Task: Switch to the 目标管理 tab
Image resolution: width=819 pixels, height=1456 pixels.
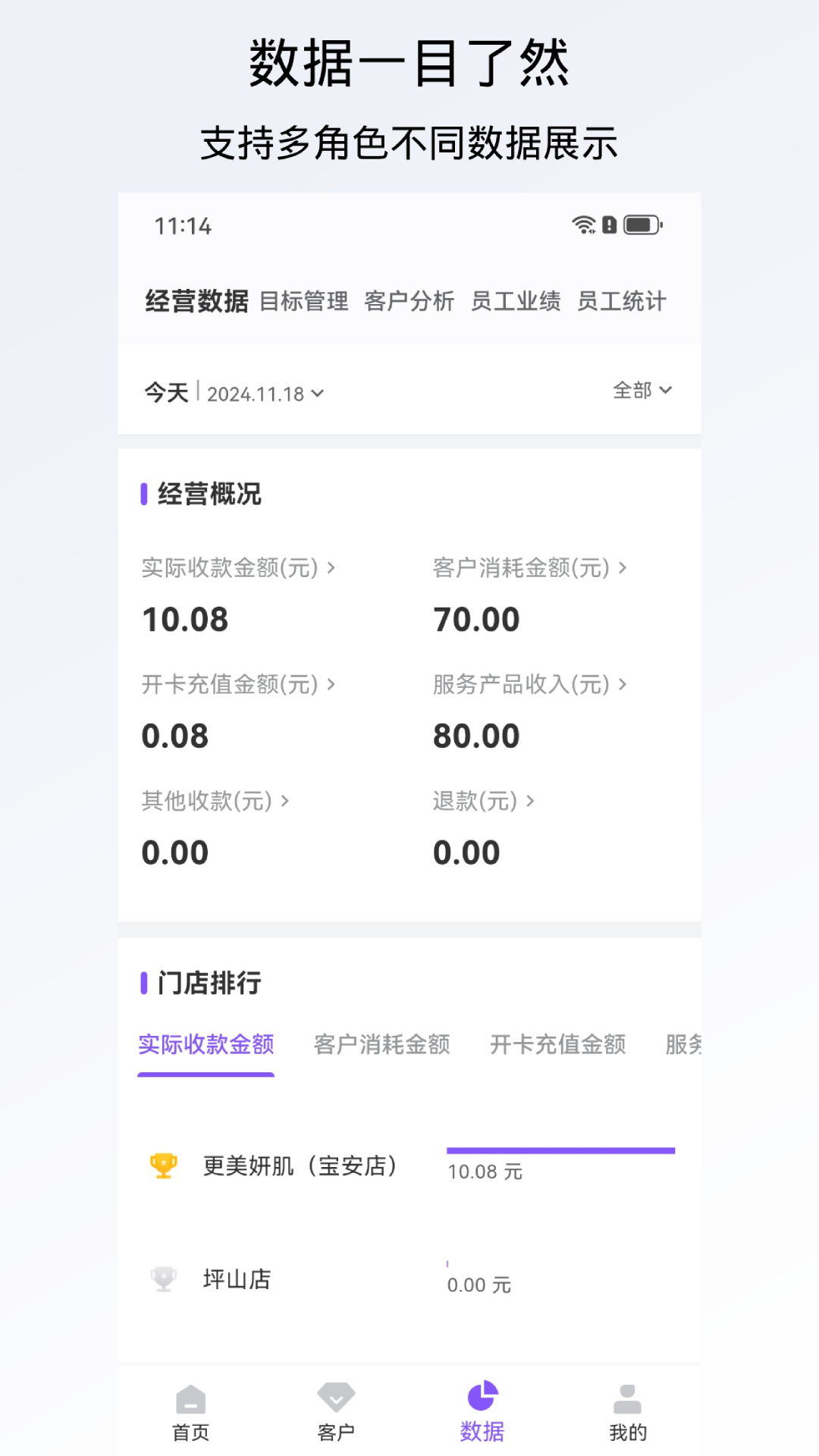Action: point(306,301)
